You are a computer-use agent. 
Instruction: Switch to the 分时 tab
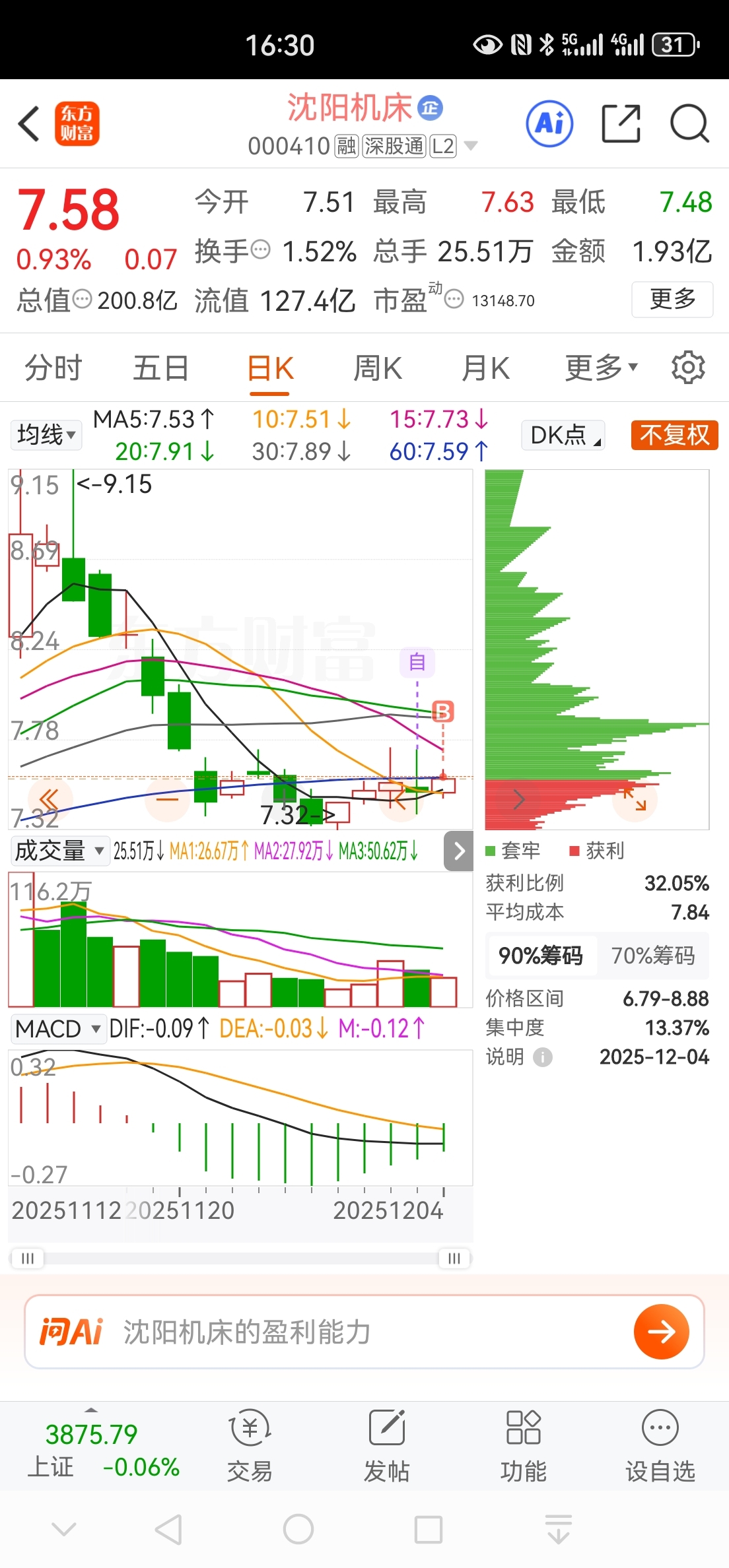(53, 368)
